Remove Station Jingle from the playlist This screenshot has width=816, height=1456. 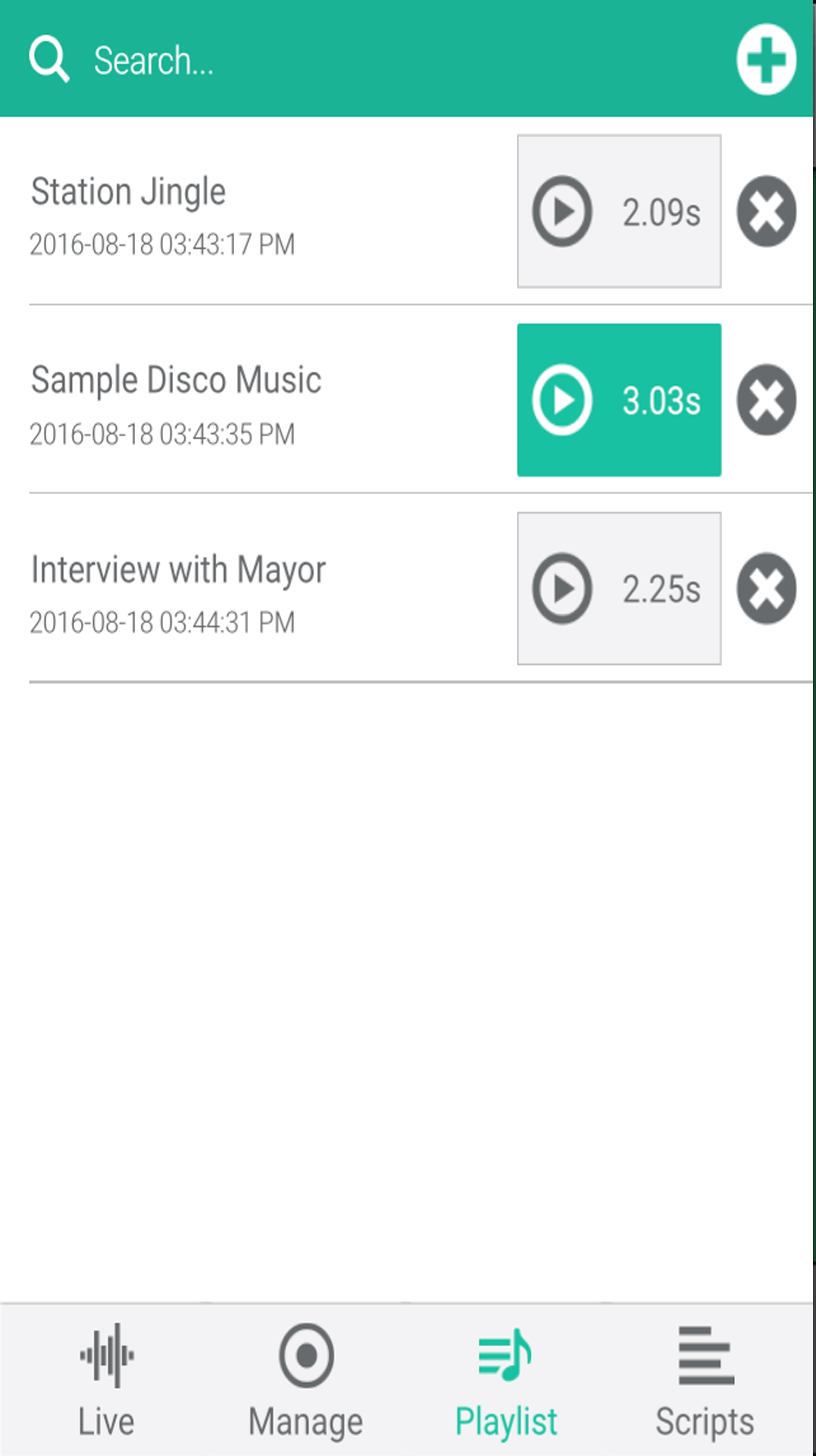pyautogui.click(x=766, y=211)
